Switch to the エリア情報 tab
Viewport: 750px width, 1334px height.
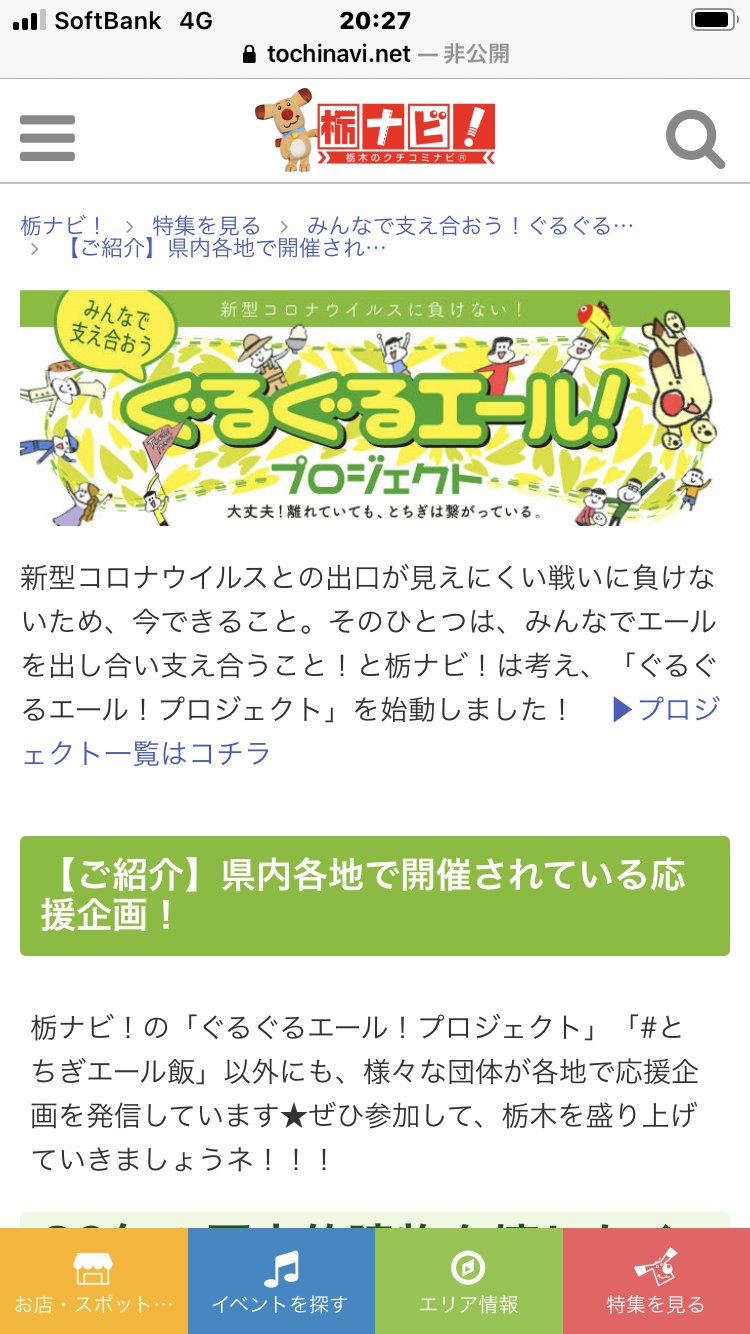click(468, 1281)
